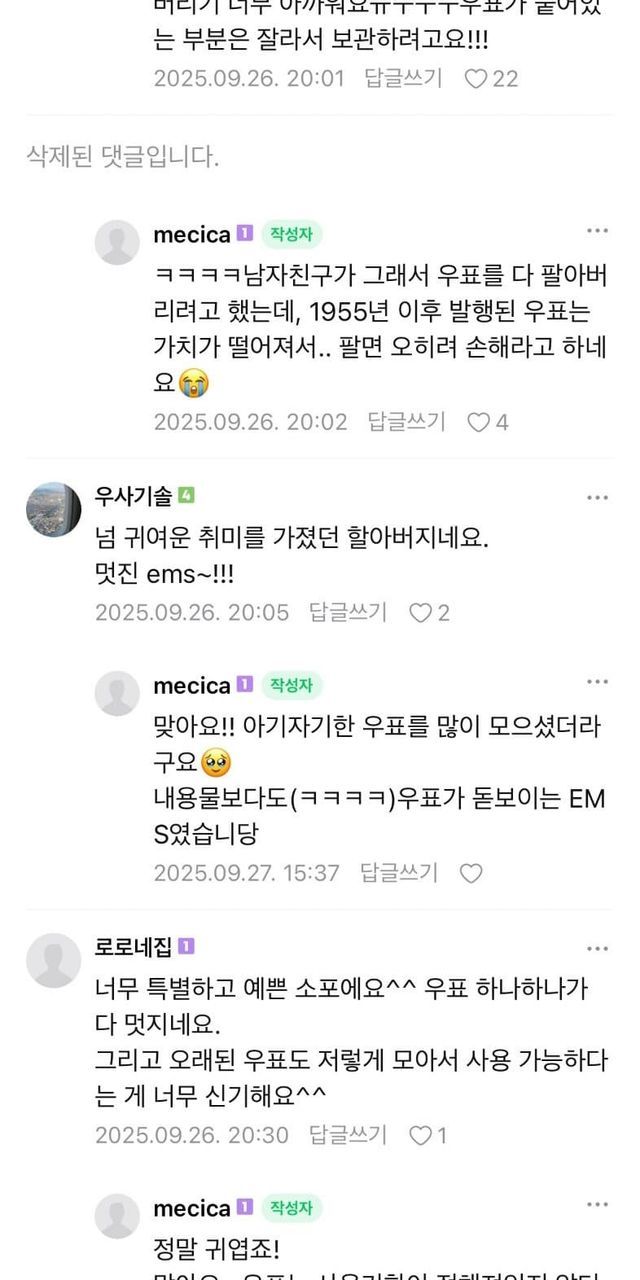Like mecica's reply posted at 20:02
Screen dimensions: 640x1280
point(479,422)
